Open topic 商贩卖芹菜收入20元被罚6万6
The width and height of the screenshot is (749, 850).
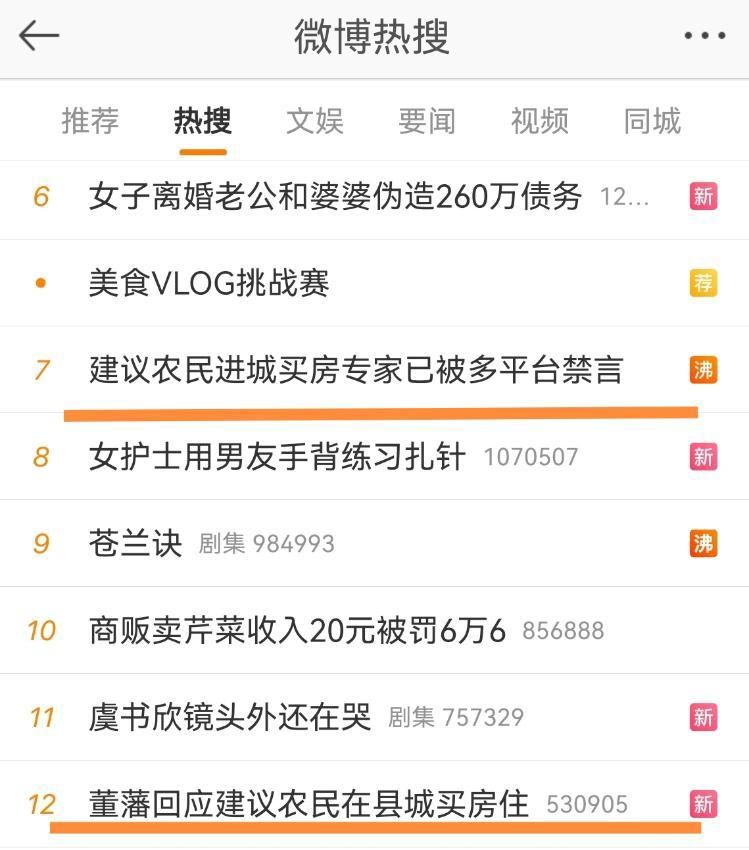(x=297, y=631)
